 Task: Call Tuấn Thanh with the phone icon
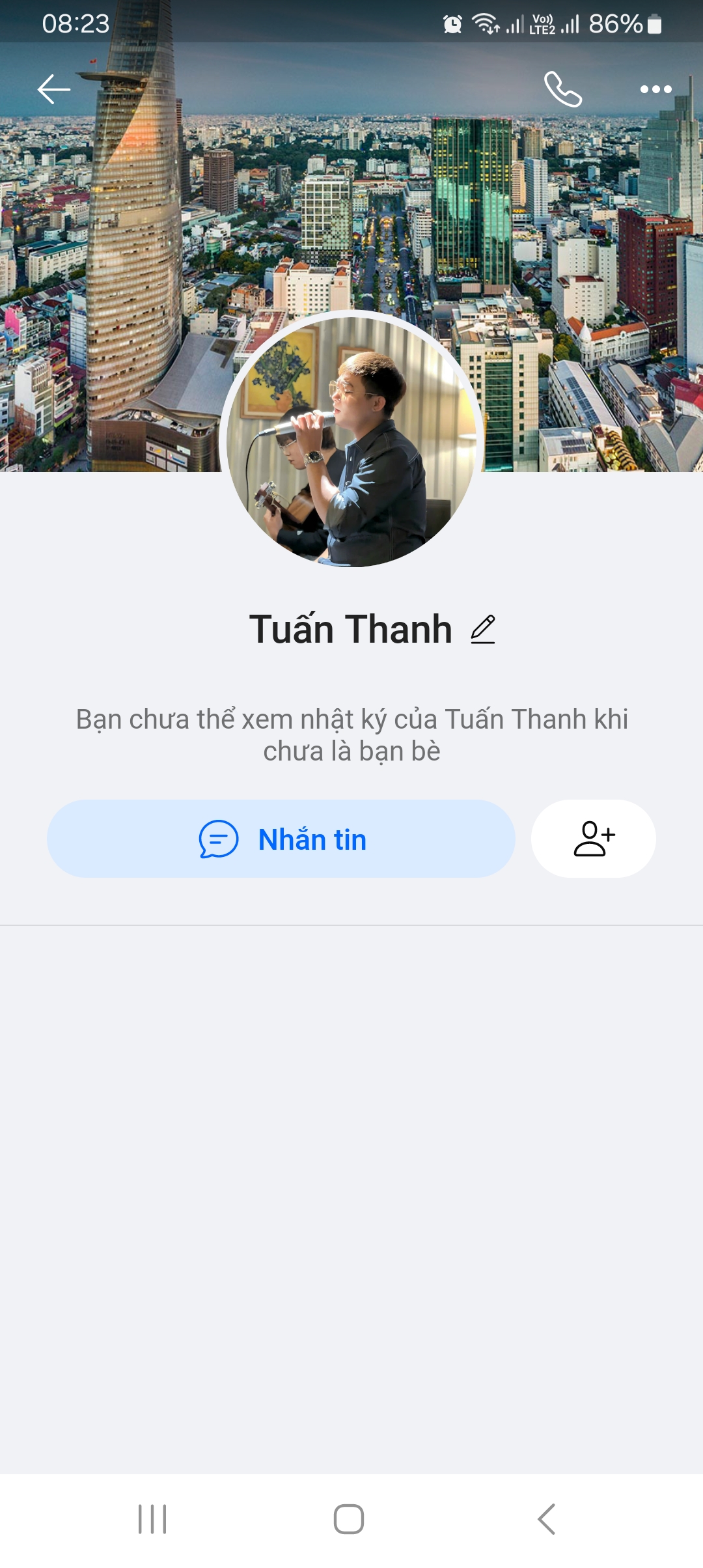[562, 89]
